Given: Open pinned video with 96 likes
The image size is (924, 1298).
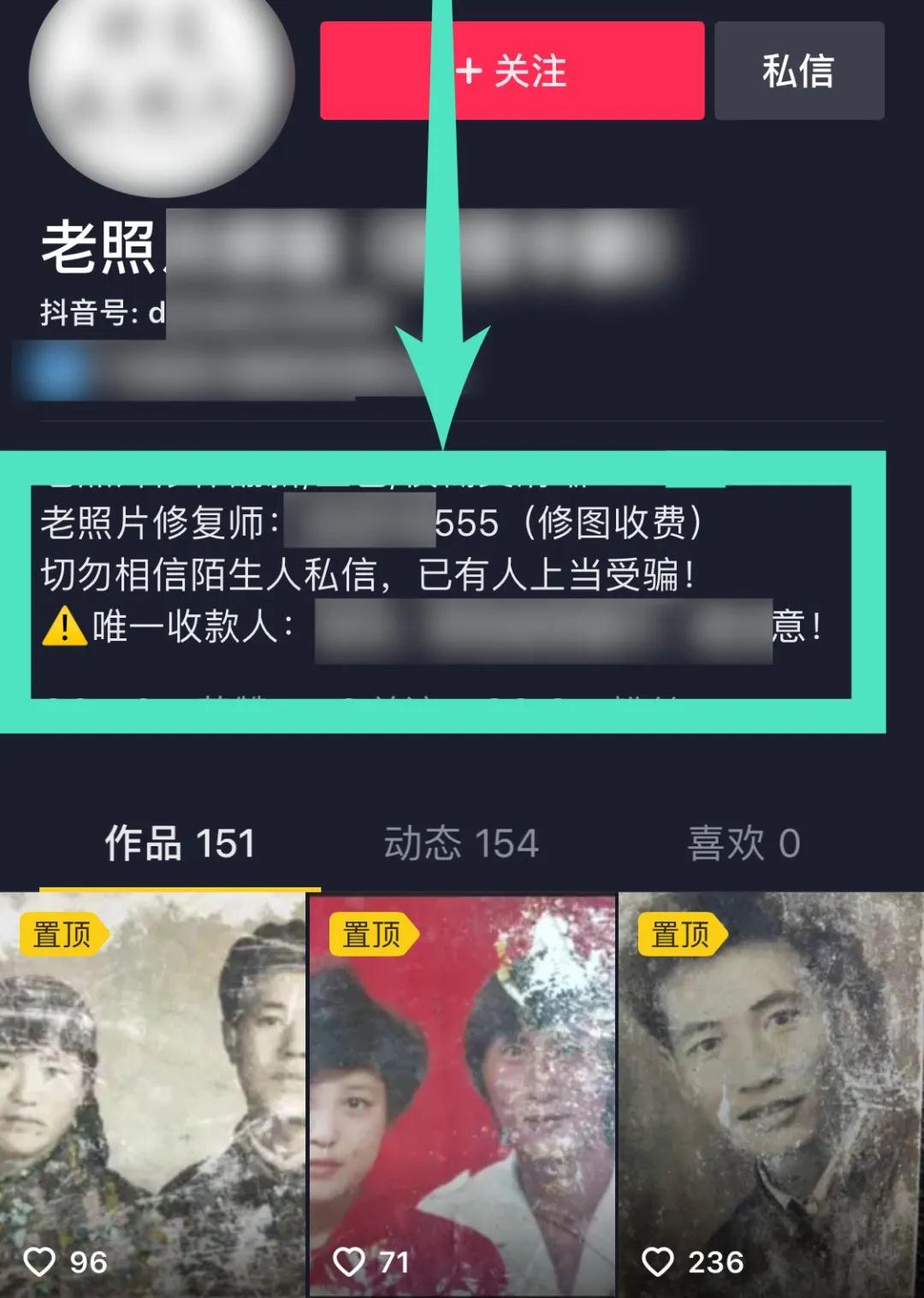Looking at the screenshot, I should [152, 1094].
